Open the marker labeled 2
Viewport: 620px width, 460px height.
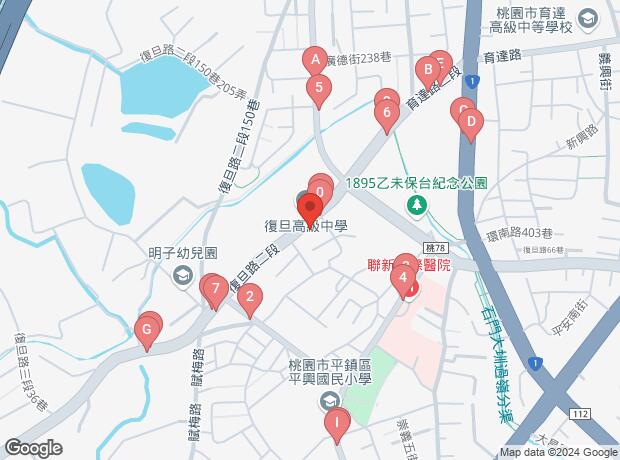249,297
